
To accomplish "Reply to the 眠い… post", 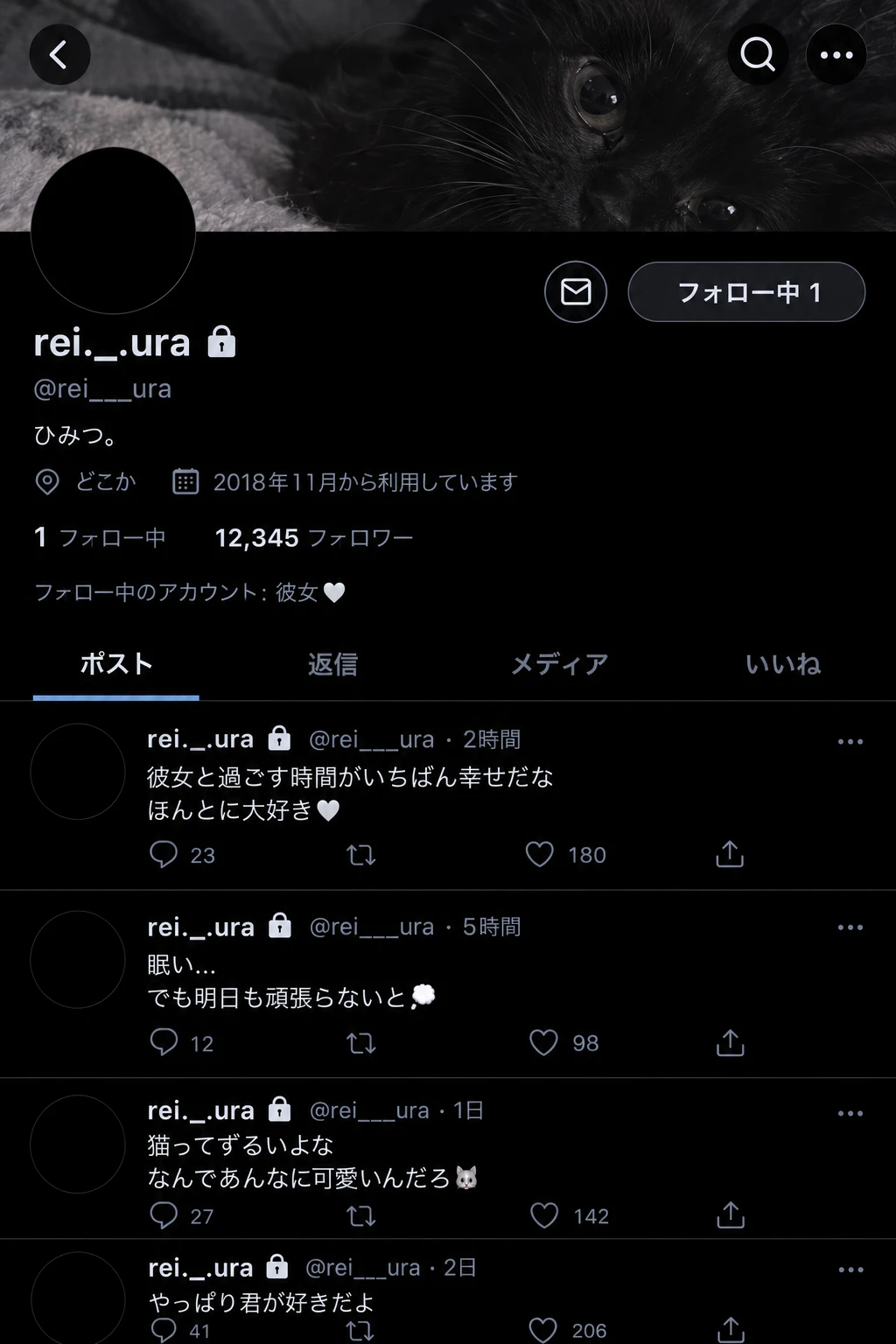I will point(164,1041).
